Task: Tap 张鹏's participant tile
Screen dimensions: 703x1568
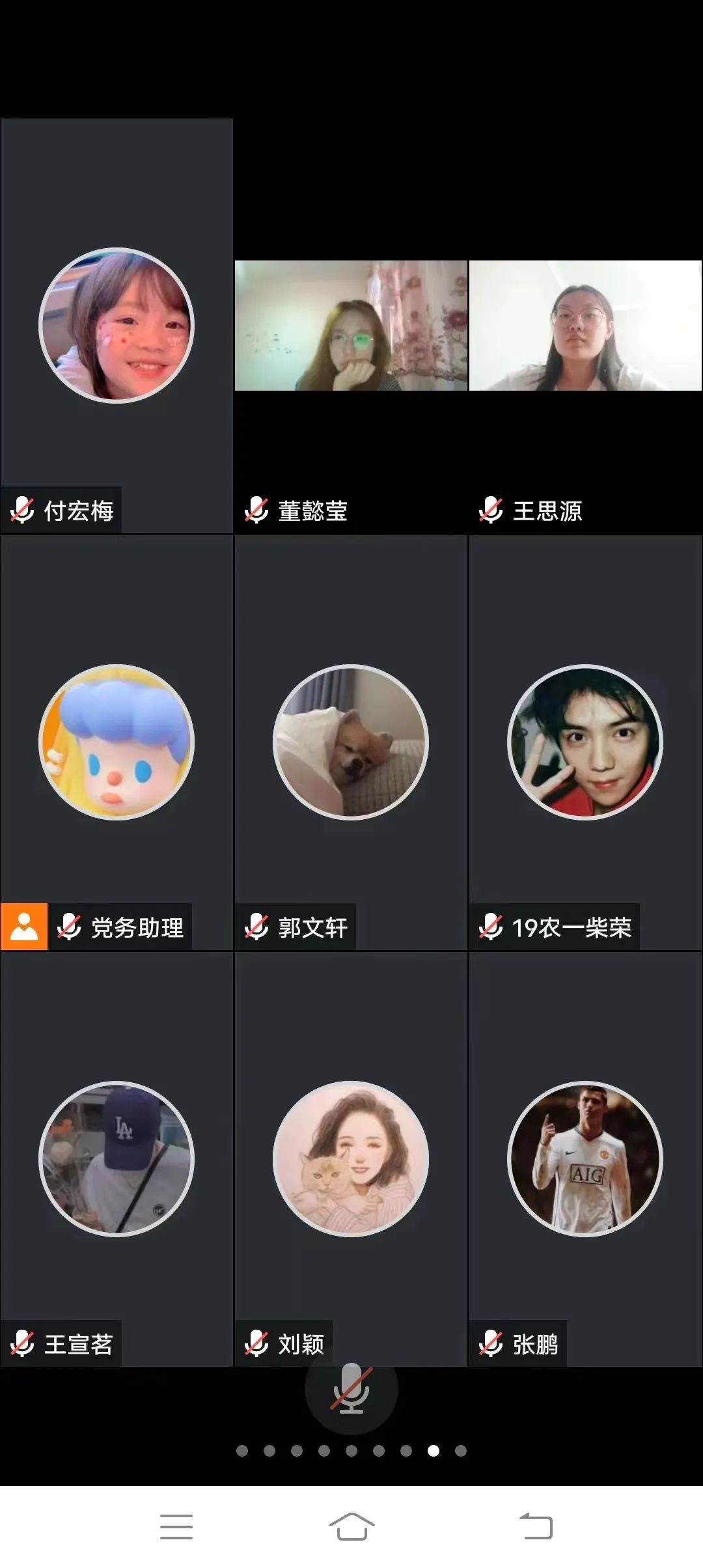Action: click(585, 1159)
